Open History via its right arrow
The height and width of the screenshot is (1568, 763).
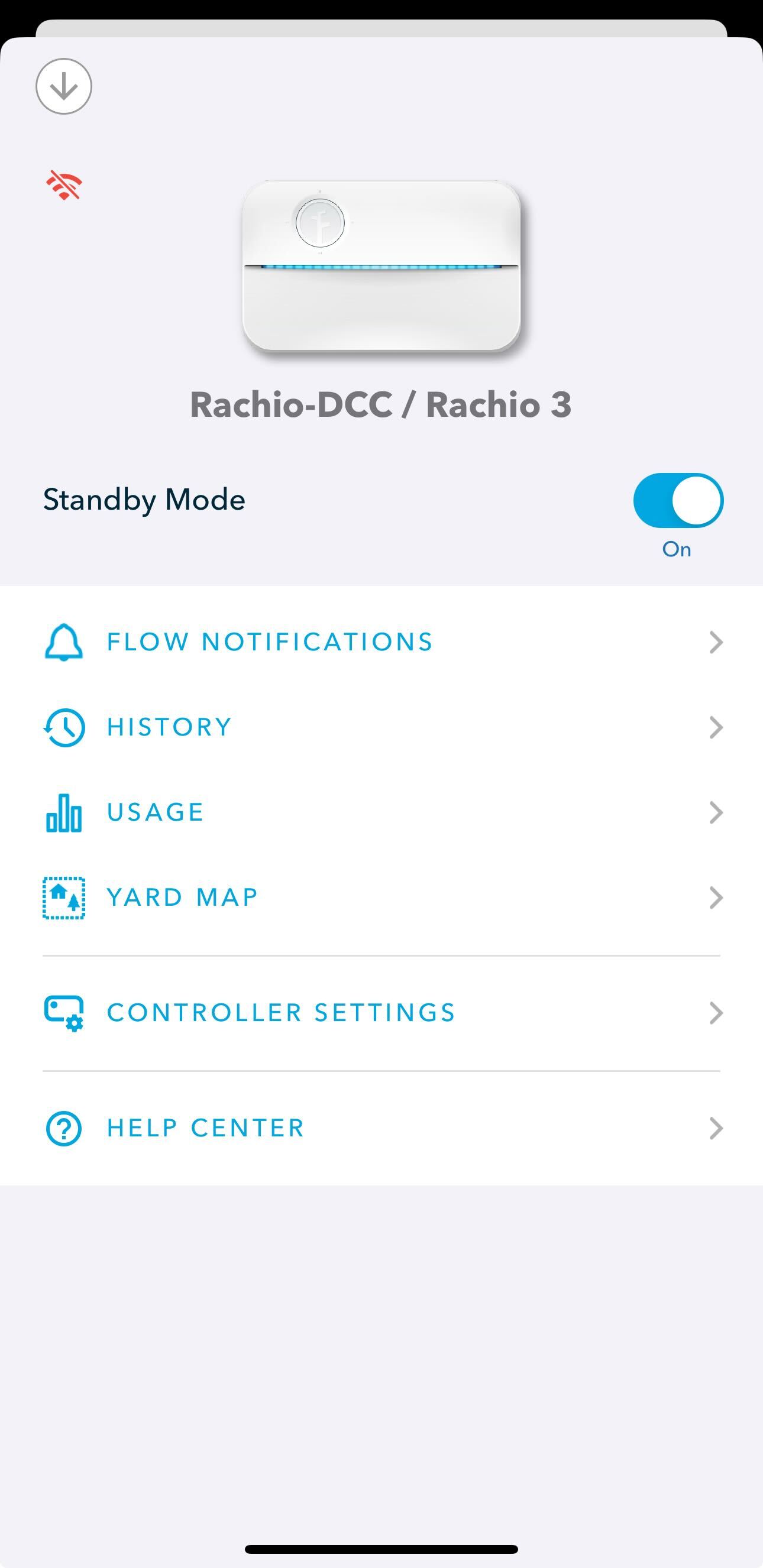pyautogui.click(x=716, y=728)
